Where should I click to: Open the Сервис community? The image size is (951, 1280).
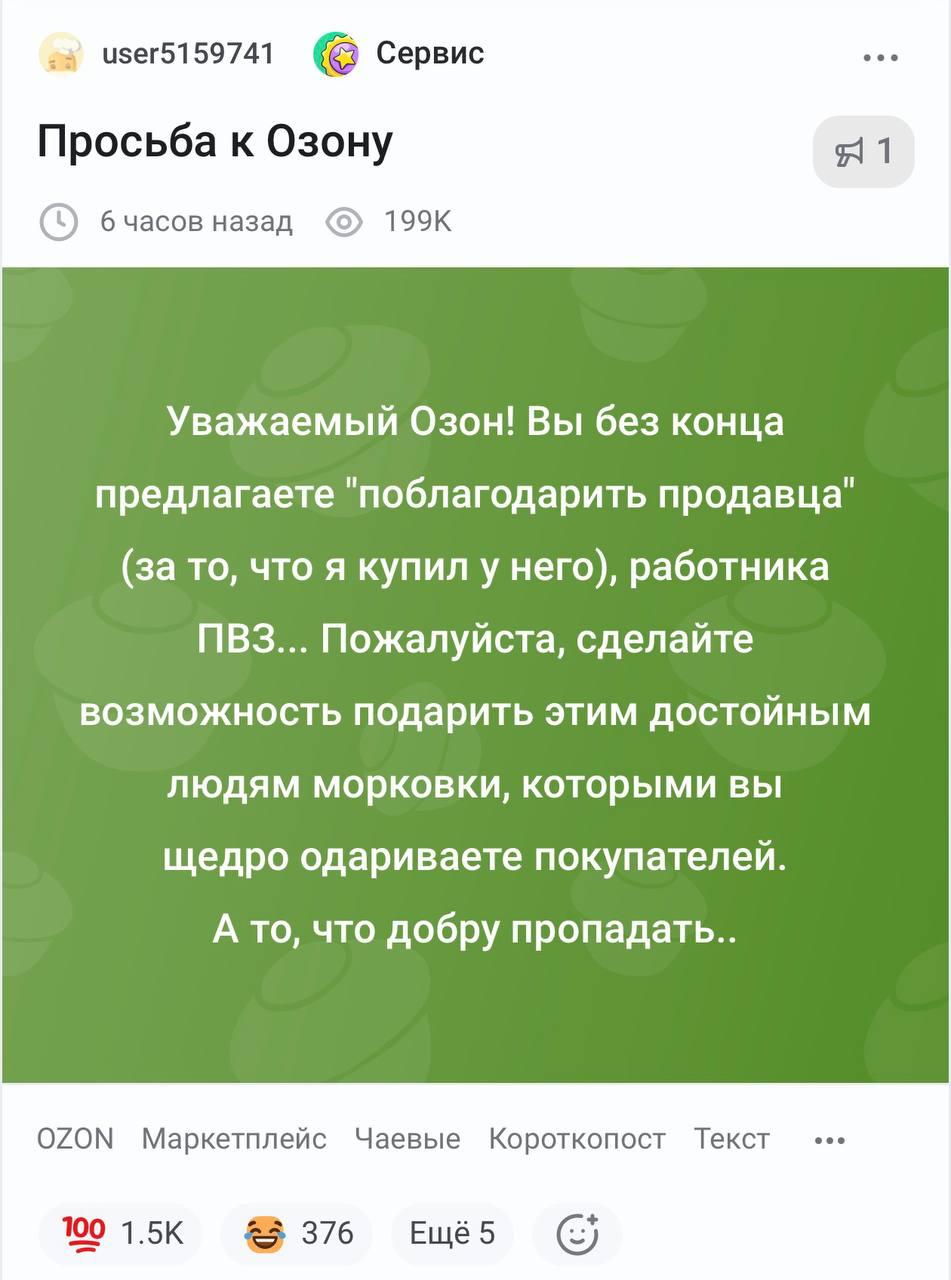pos(429,53)
